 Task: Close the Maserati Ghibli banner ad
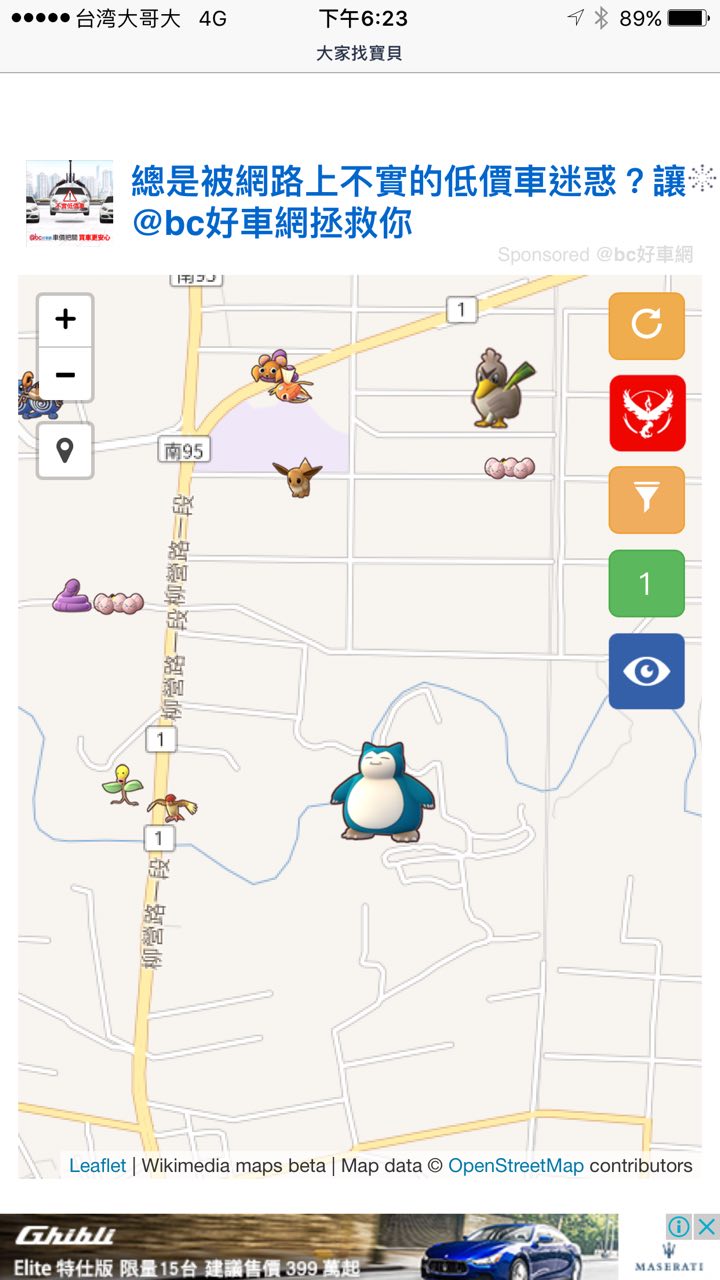pos(706,1226)
